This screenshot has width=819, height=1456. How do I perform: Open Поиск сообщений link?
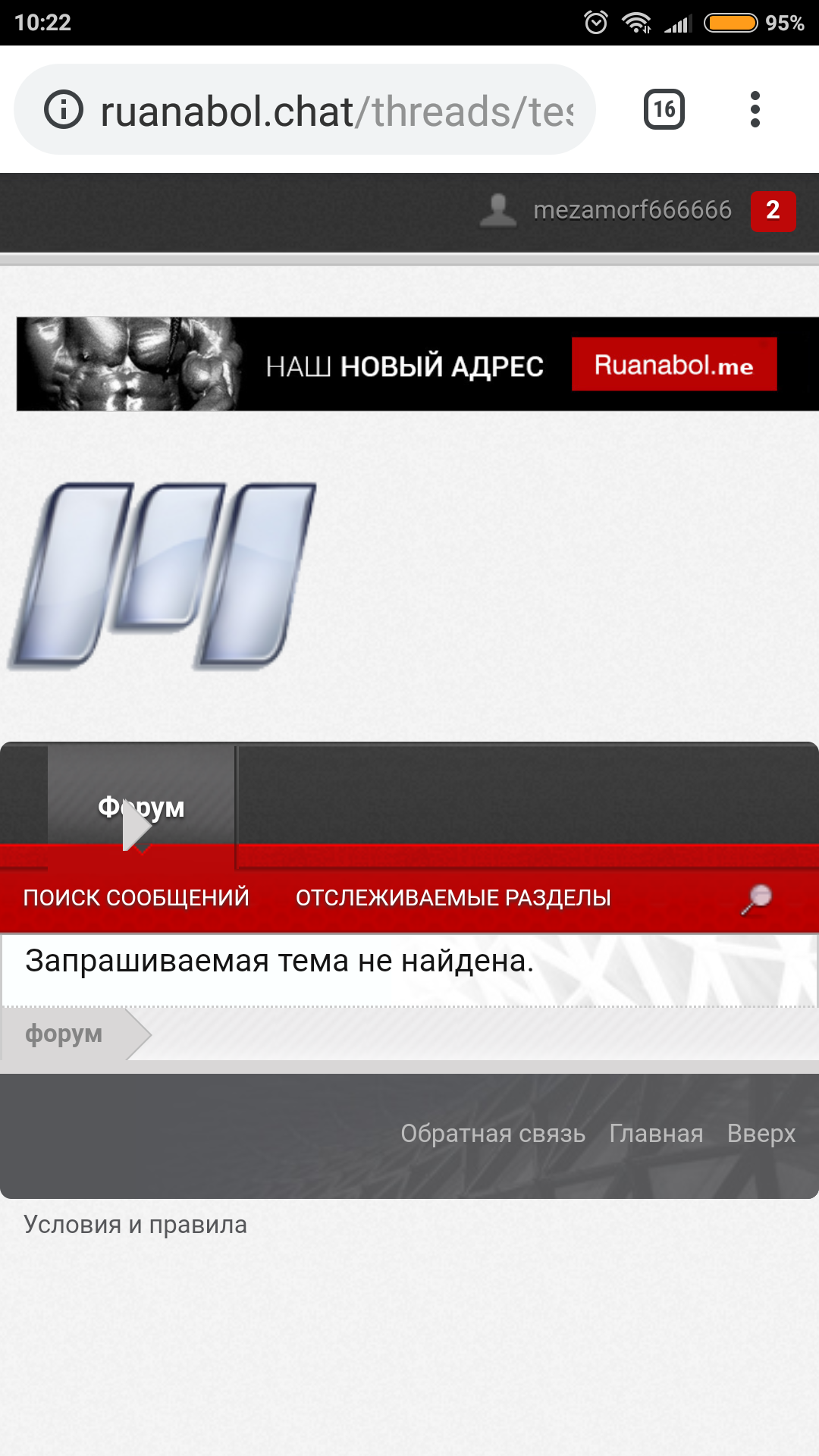tap(136, 898)
